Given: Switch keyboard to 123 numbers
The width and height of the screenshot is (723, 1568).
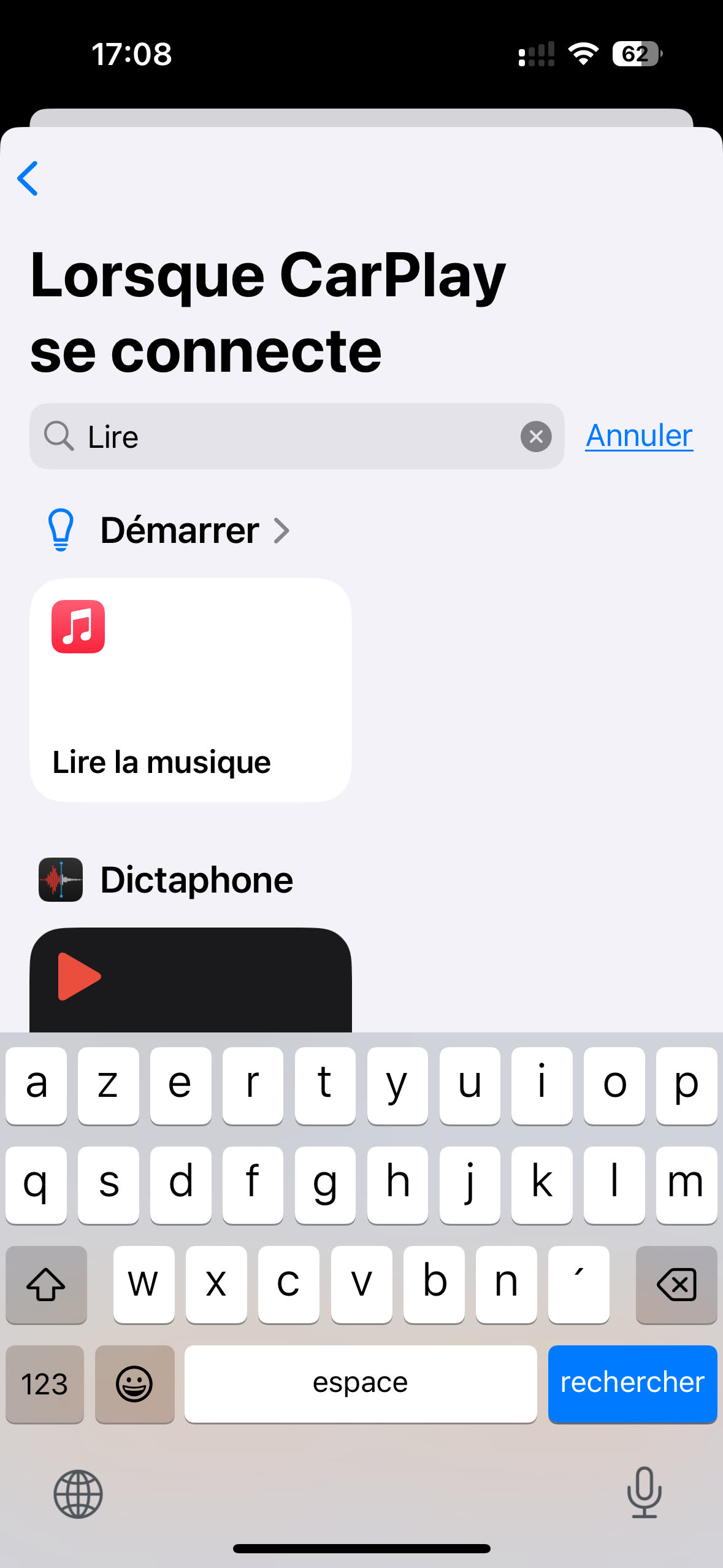Looking at the screenshot, I should point(45,1383).
